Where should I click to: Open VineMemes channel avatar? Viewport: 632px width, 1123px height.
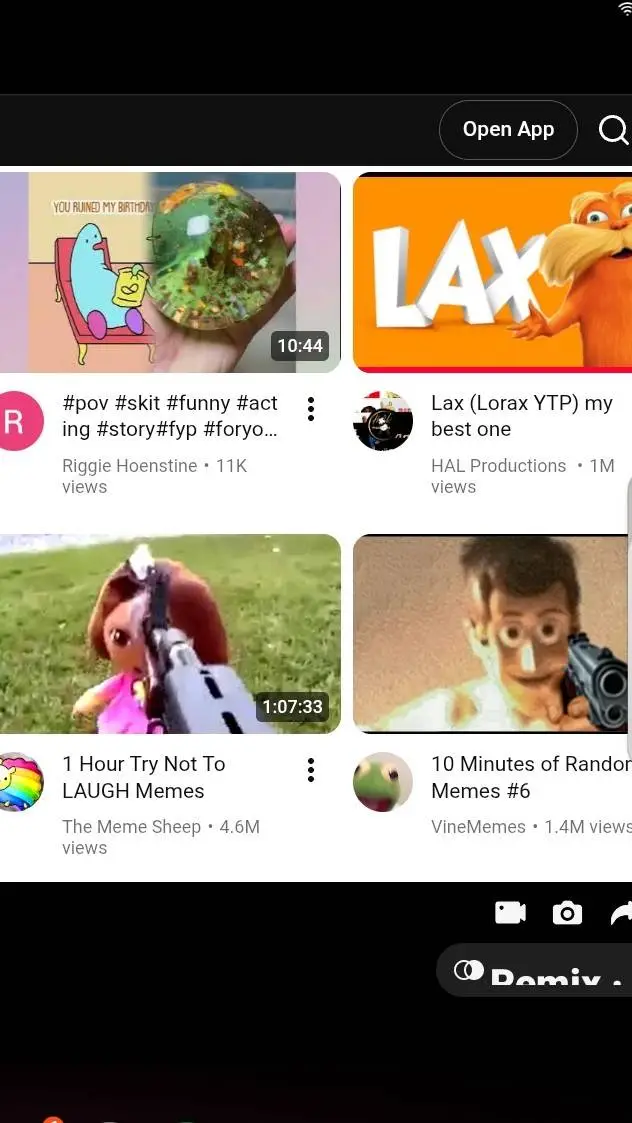383,782
